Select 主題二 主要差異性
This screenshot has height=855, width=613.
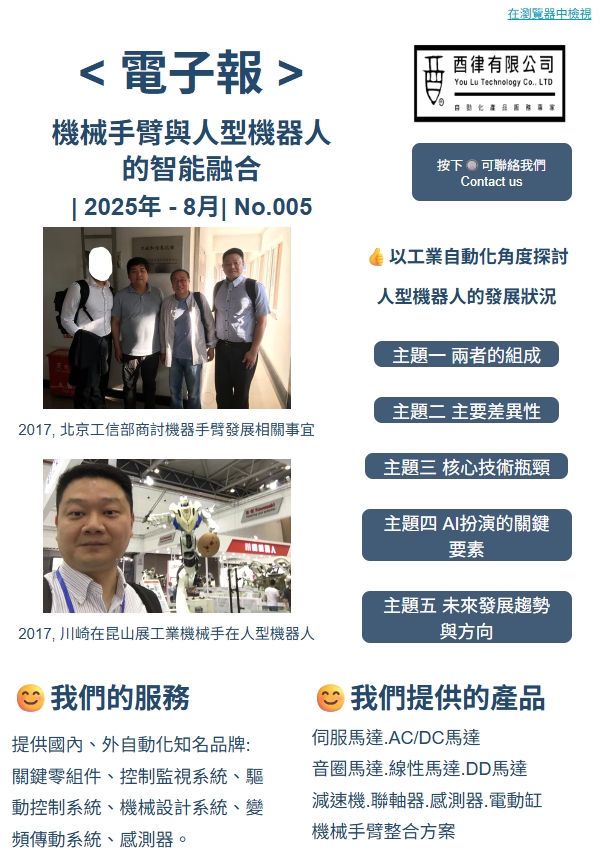(x=466, y=411)
